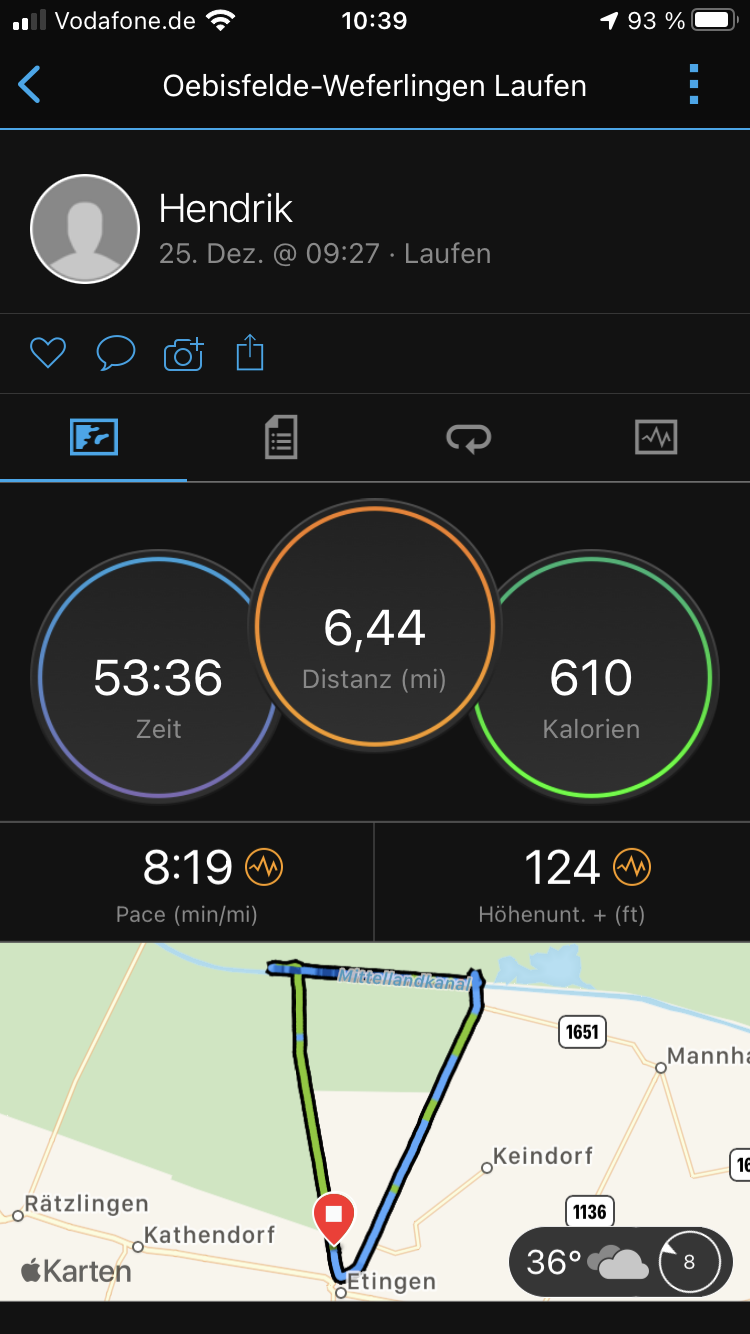Open Hendrik's profile picture
The image size is (750, 1334).
click(x=85, y=229)
